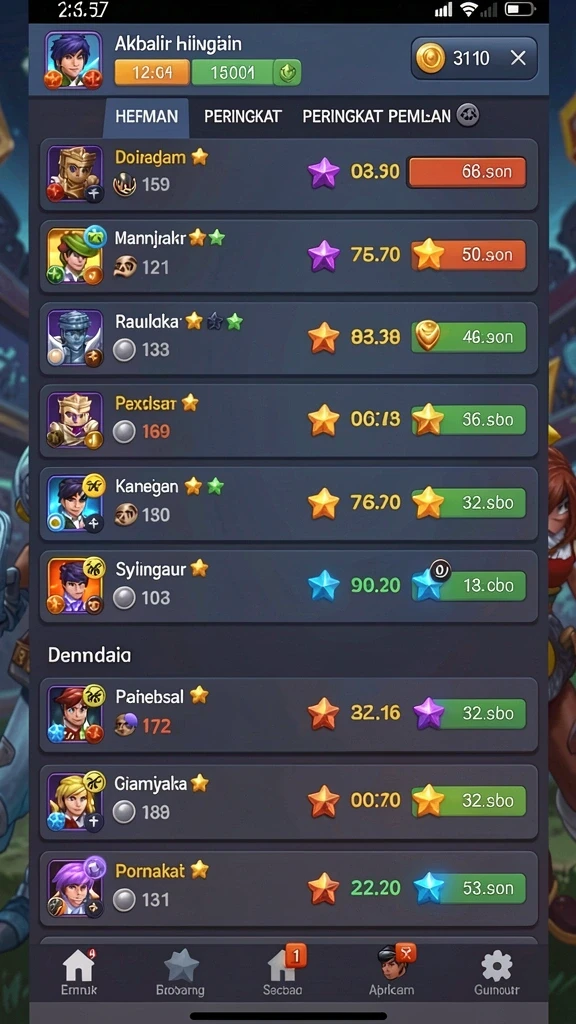The height and width of the screenshot is (1024, 576).
Task: Tap the 32.sbo button for Kanegan
Action: click(468, 502)
